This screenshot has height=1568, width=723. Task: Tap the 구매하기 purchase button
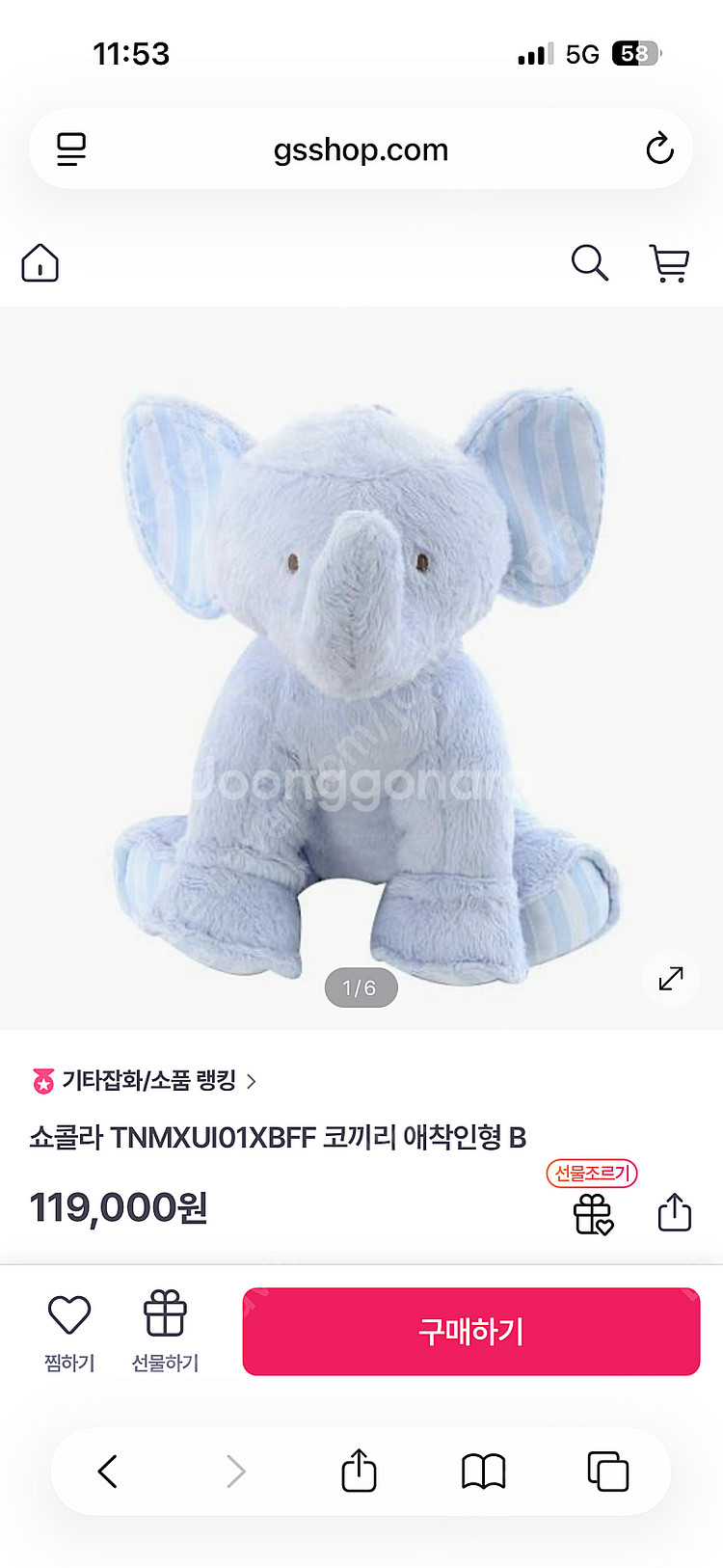[x=470, y=1332]
